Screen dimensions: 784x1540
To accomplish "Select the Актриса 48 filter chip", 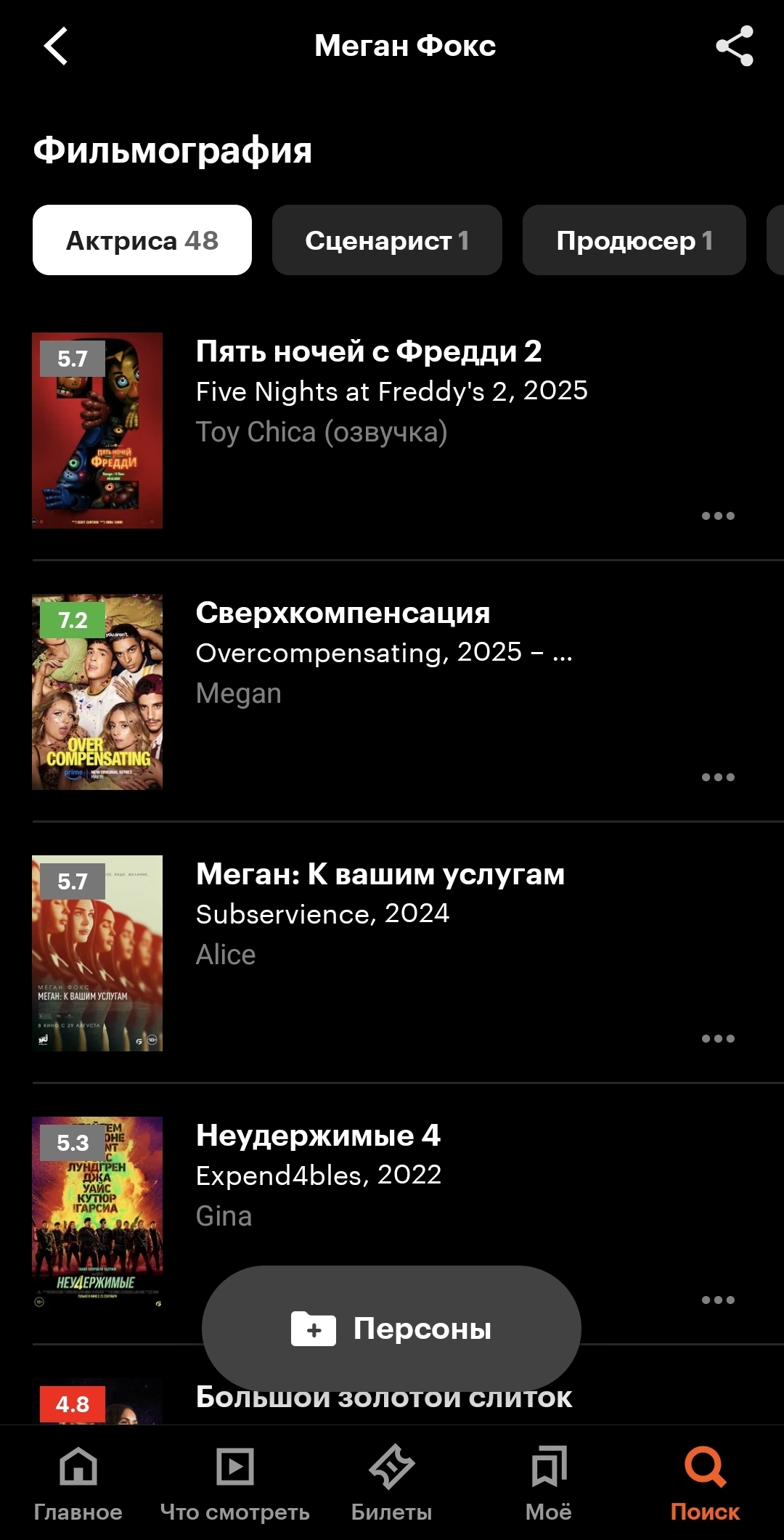I will pyautogui.click(x=142, y=240).
